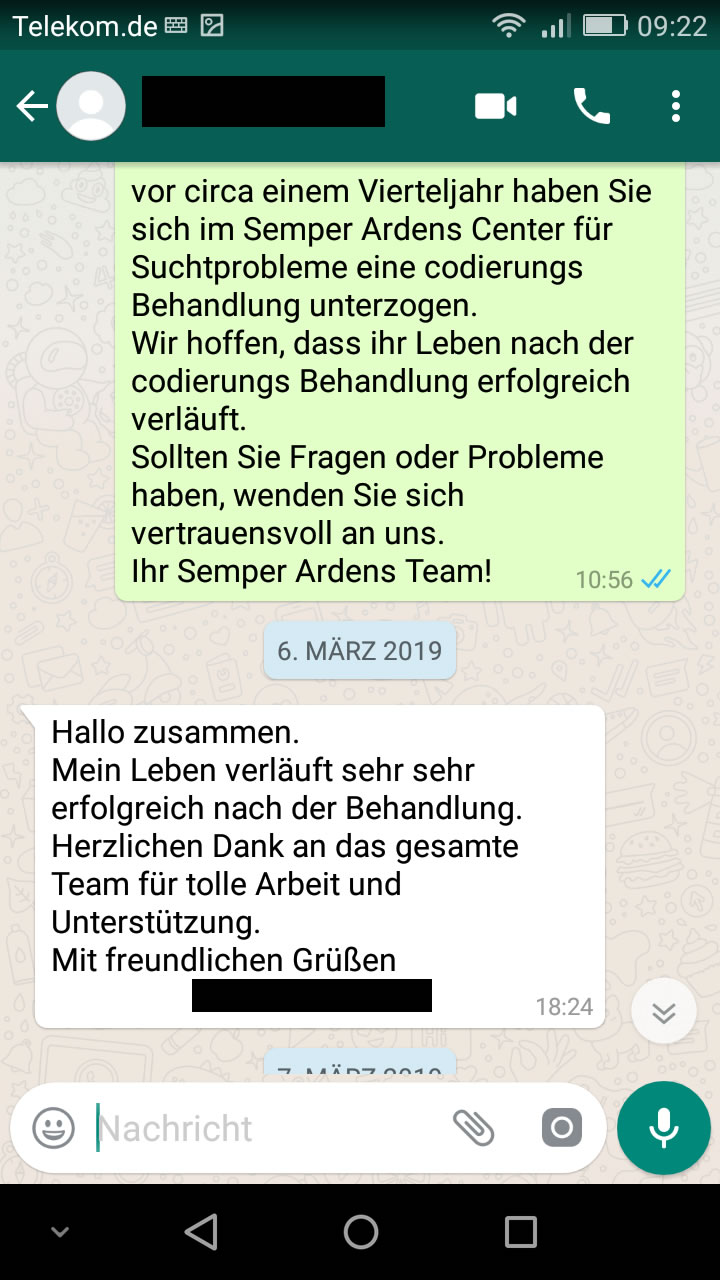720x1280 pixels.
Task: Open the emoji picker
Action: tap(54, 1128)
